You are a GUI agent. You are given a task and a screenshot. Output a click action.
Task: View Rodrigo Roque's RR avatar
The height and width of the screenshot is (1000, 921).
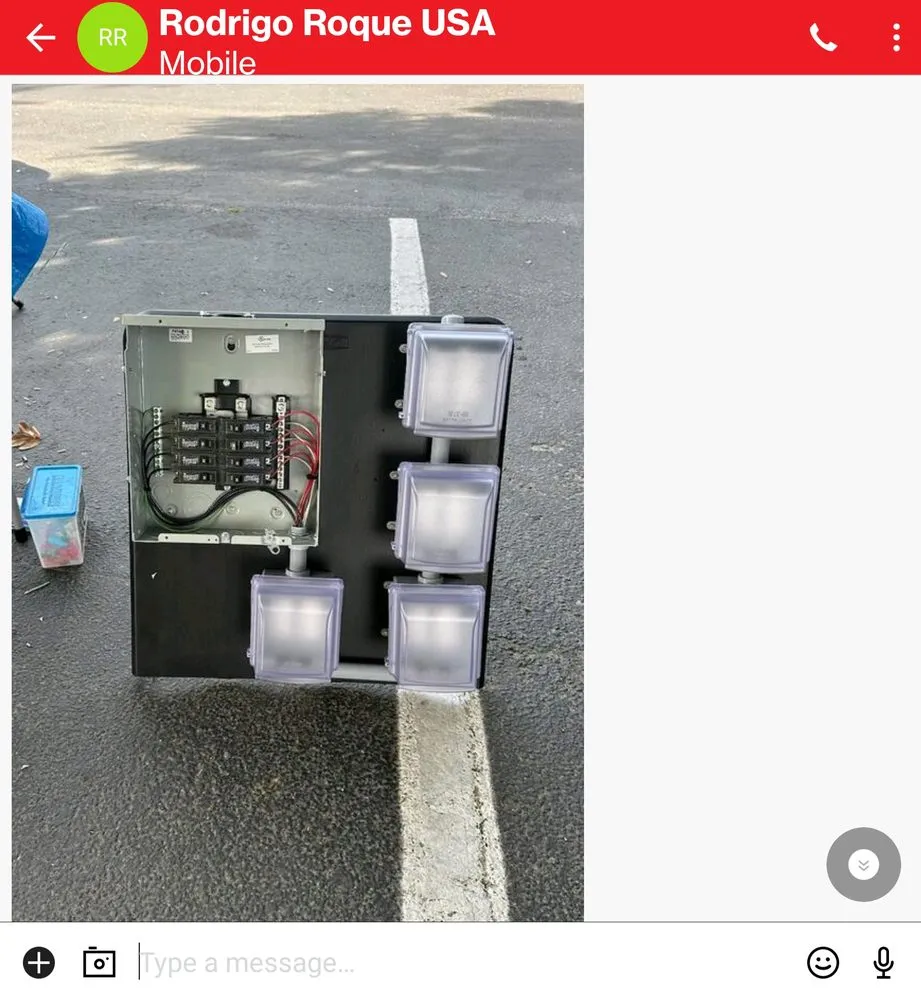112,38
